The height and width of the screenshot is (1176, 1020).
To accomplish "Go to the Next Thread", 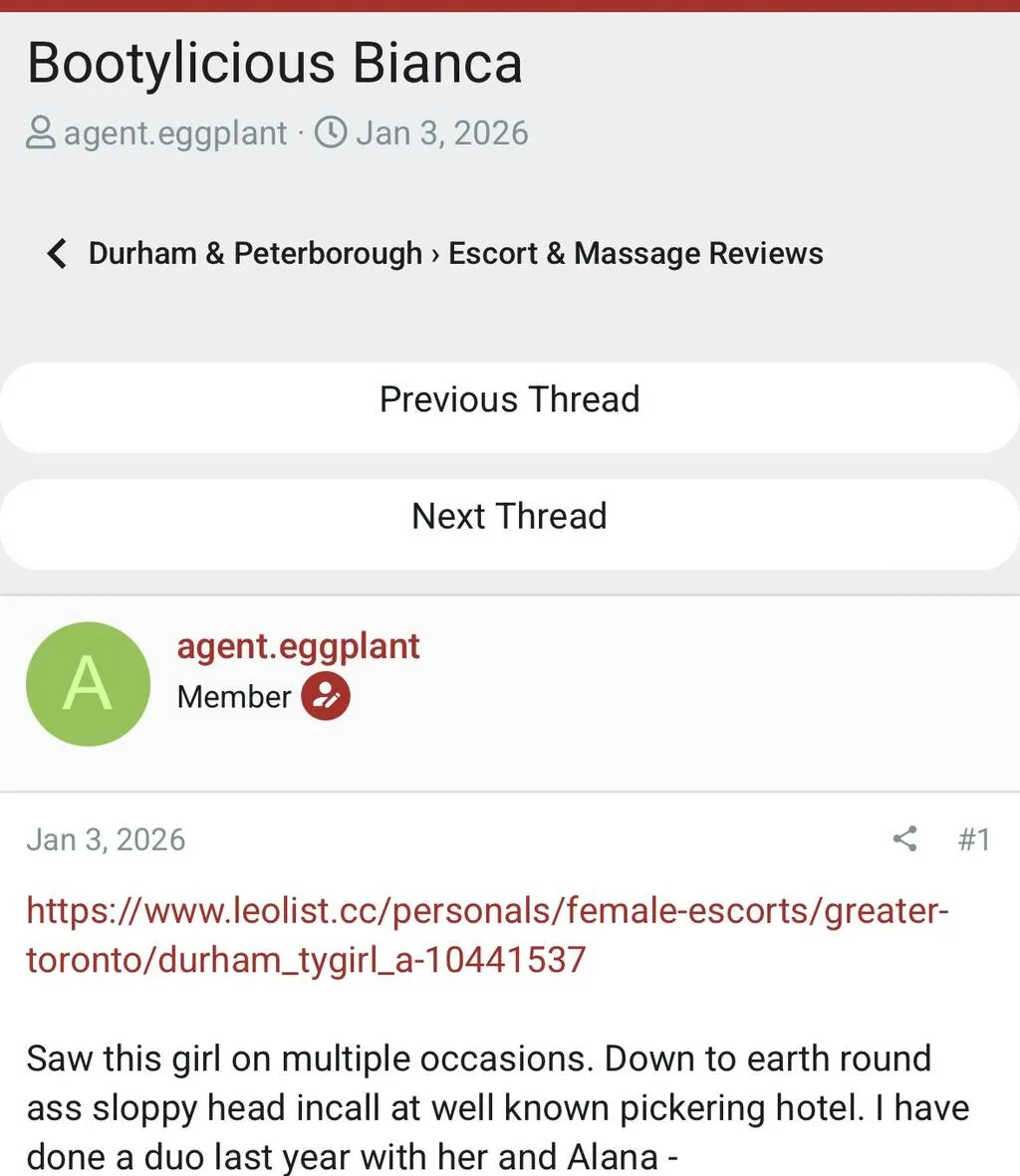I will click(509, 517).
